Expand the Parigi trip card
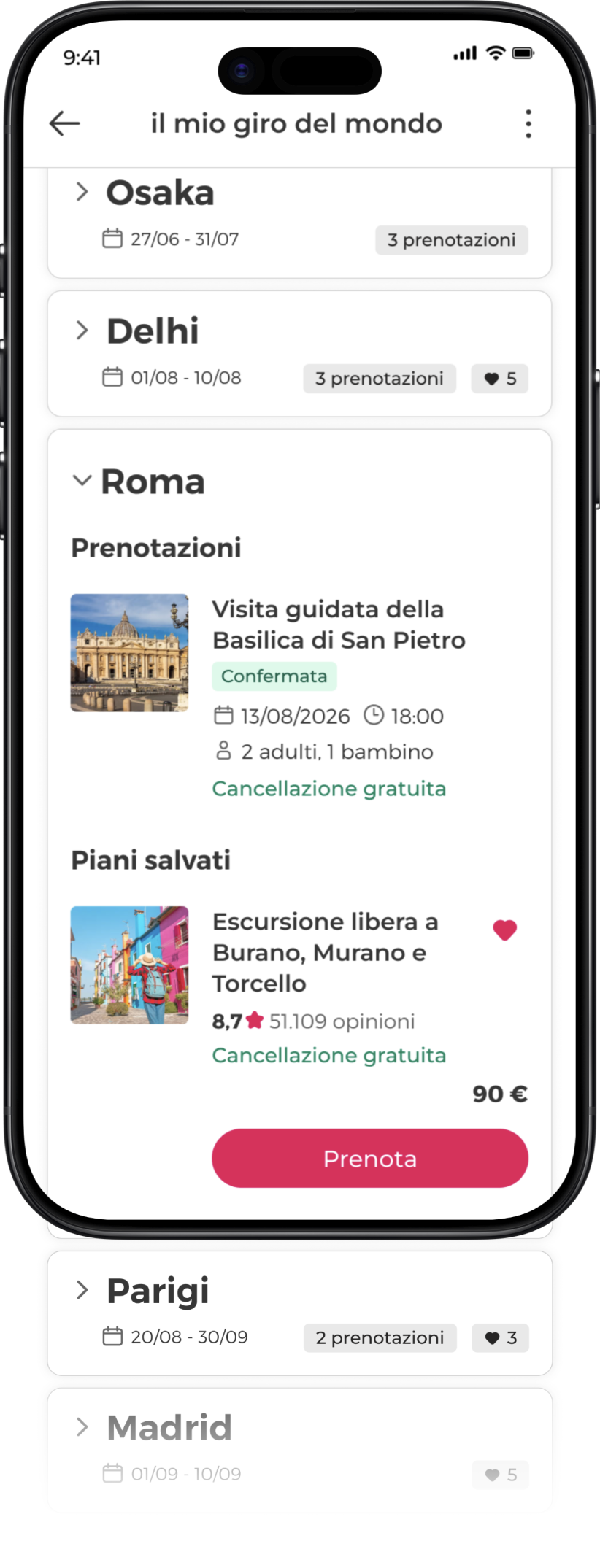The width and height of the screenshot is (600, 1568). 82,1290
